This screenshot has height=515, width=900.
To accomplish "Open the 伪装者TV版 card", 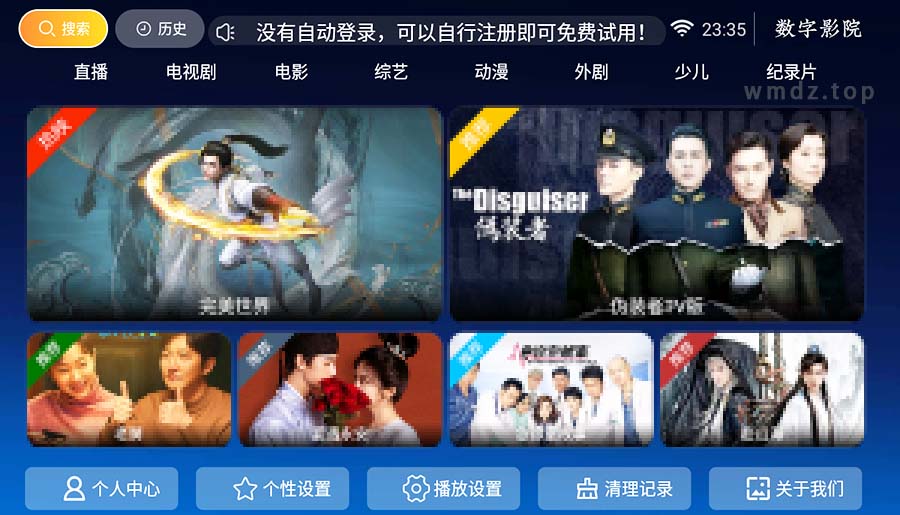I will point(657,213).
